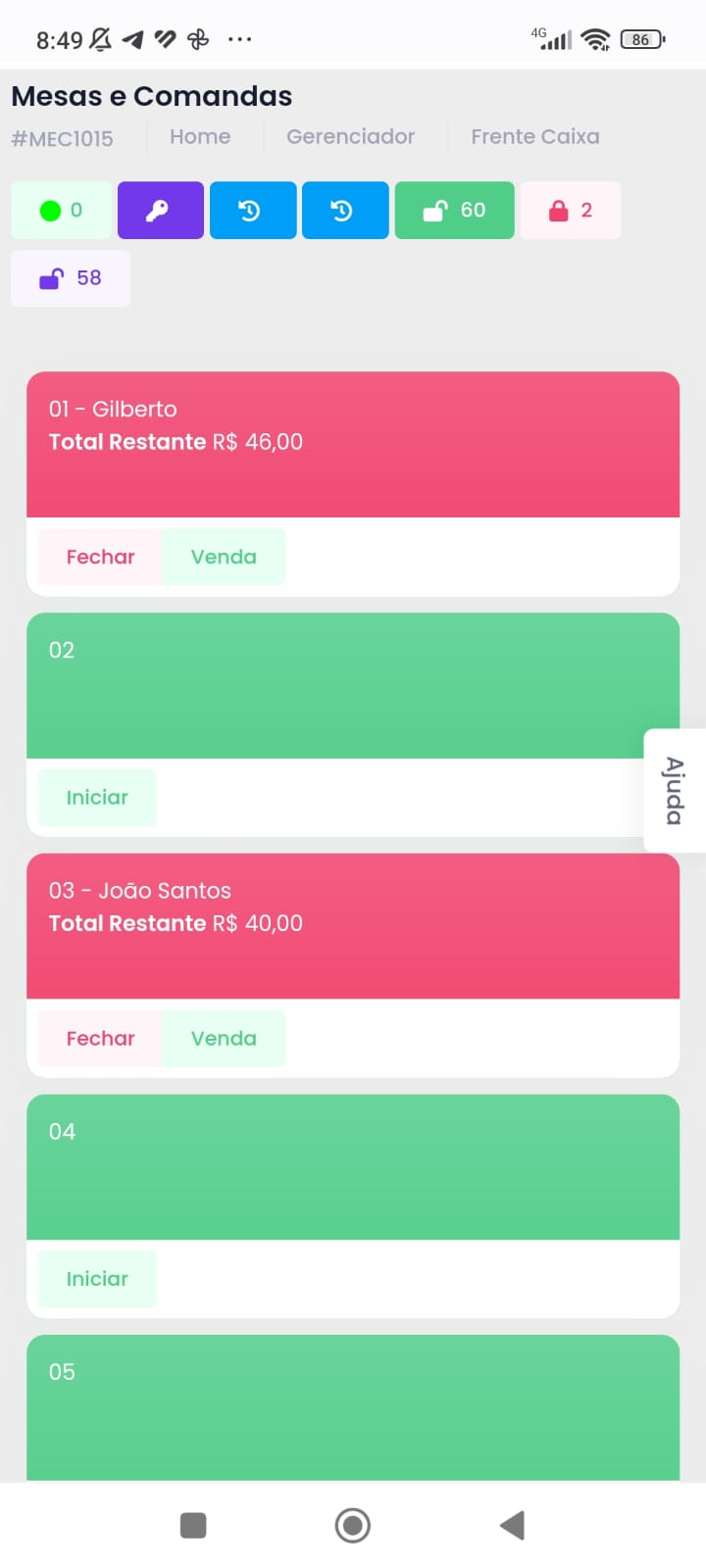Select the pink locked padlock filter showing 2
706x1568 pixels.
pyautogui.click(x=570, y=210)
